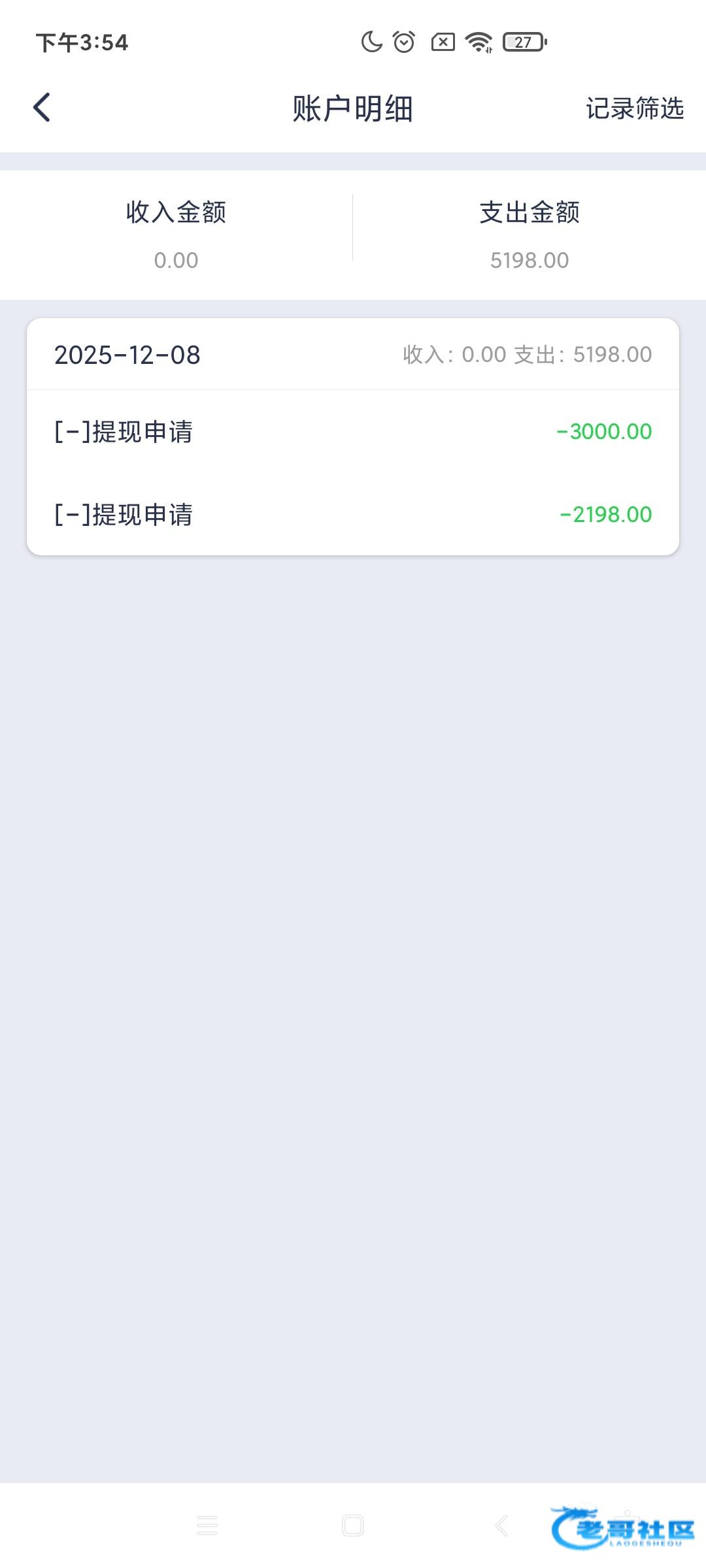Tap the system home button

tap(353, 1526)
